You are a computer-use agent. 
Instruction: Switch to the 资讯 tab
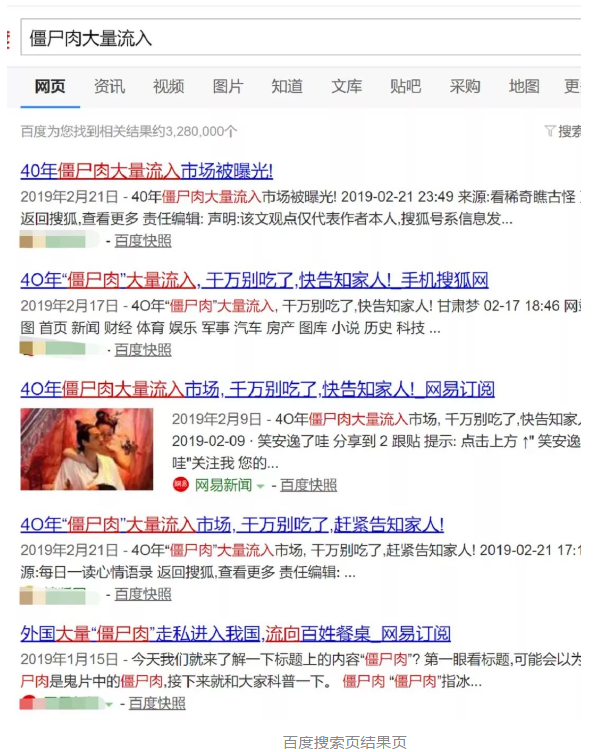[x=109, y=87]
